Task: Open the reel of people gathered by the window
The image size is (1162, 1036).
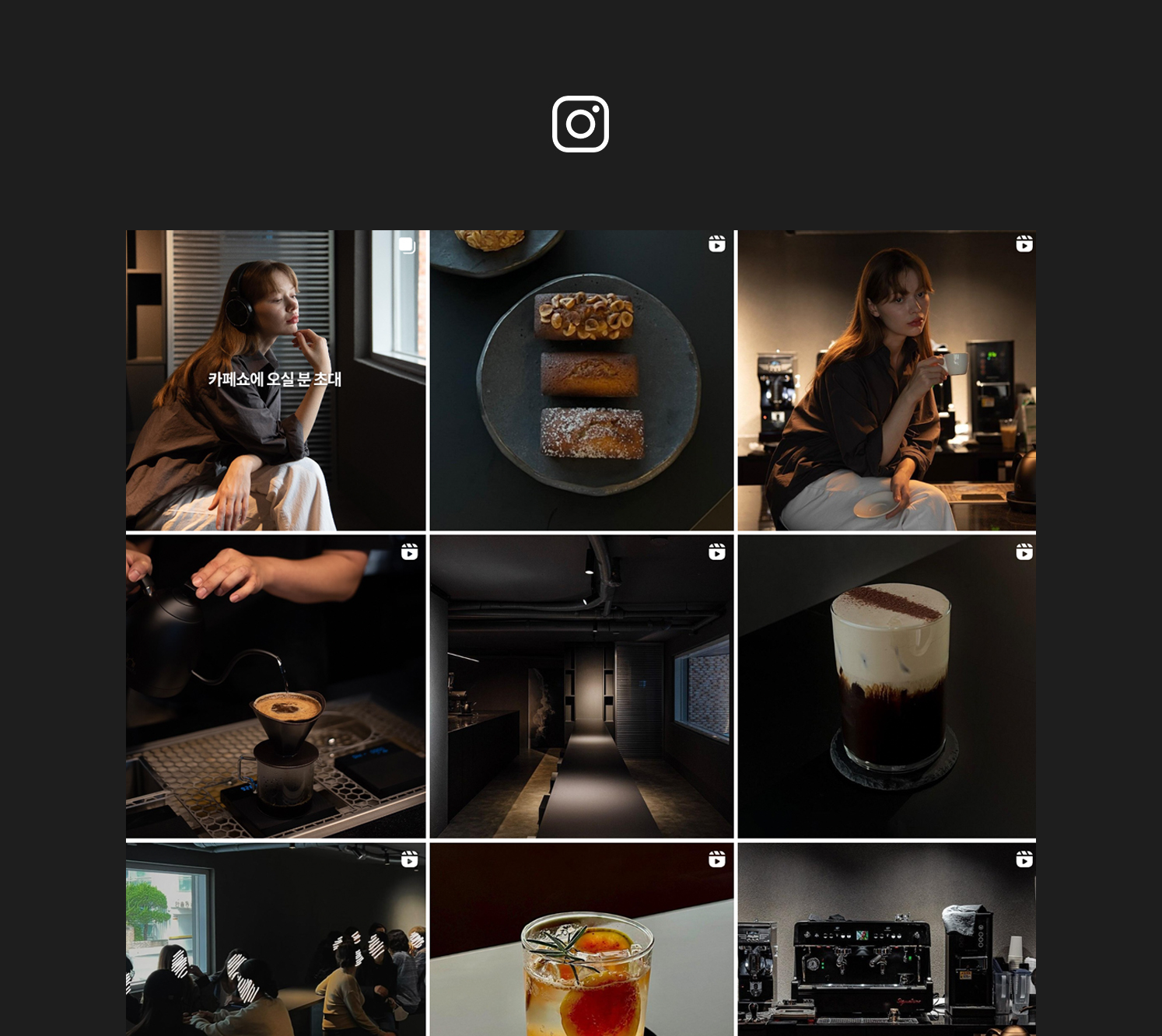Action: (x=276, y=940)
